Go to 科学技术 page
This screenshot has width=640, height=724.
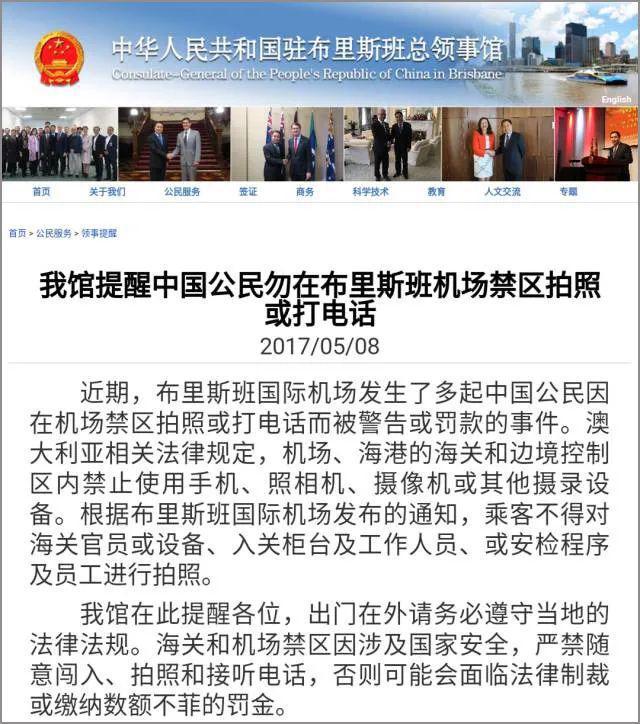370,192
